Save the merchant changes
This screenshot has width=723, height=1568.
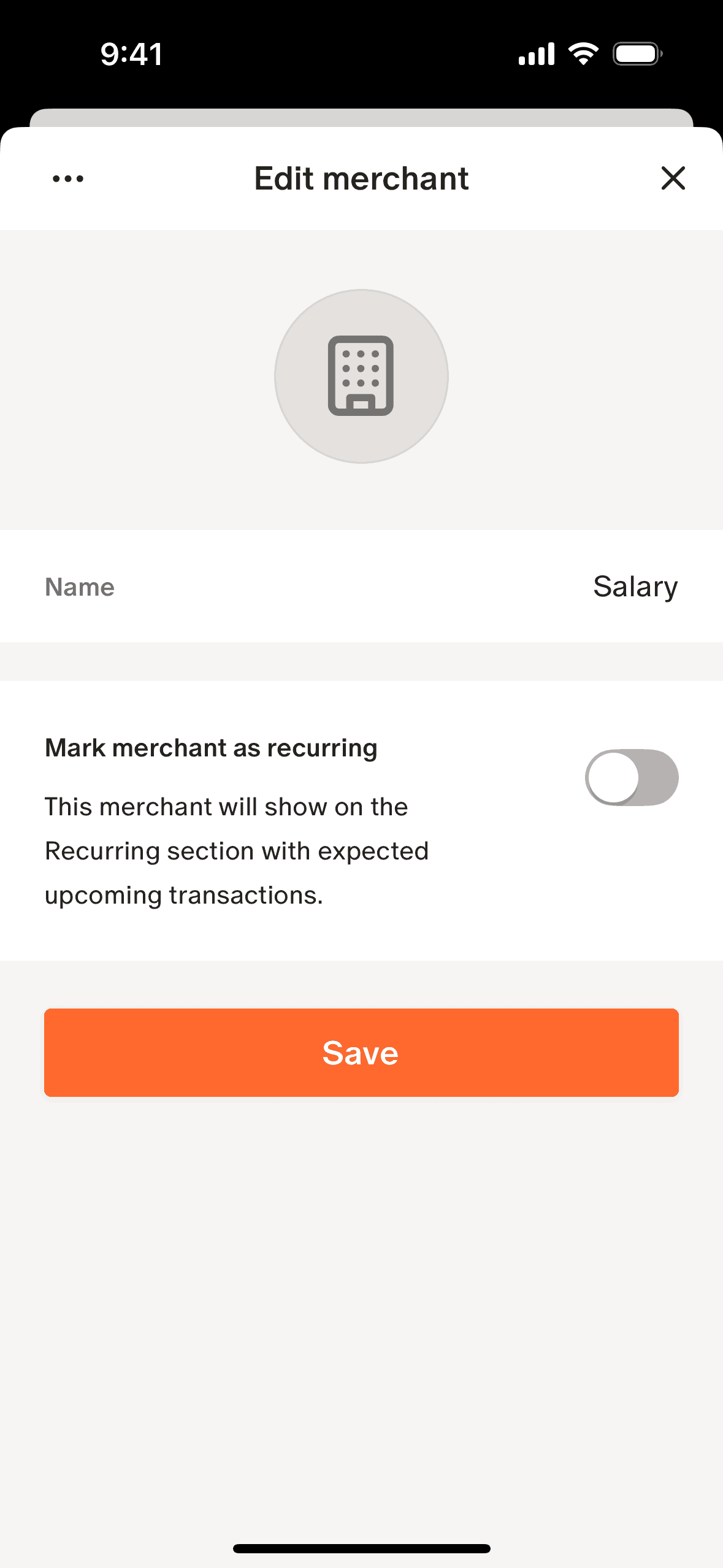[x=361, y=1053]
